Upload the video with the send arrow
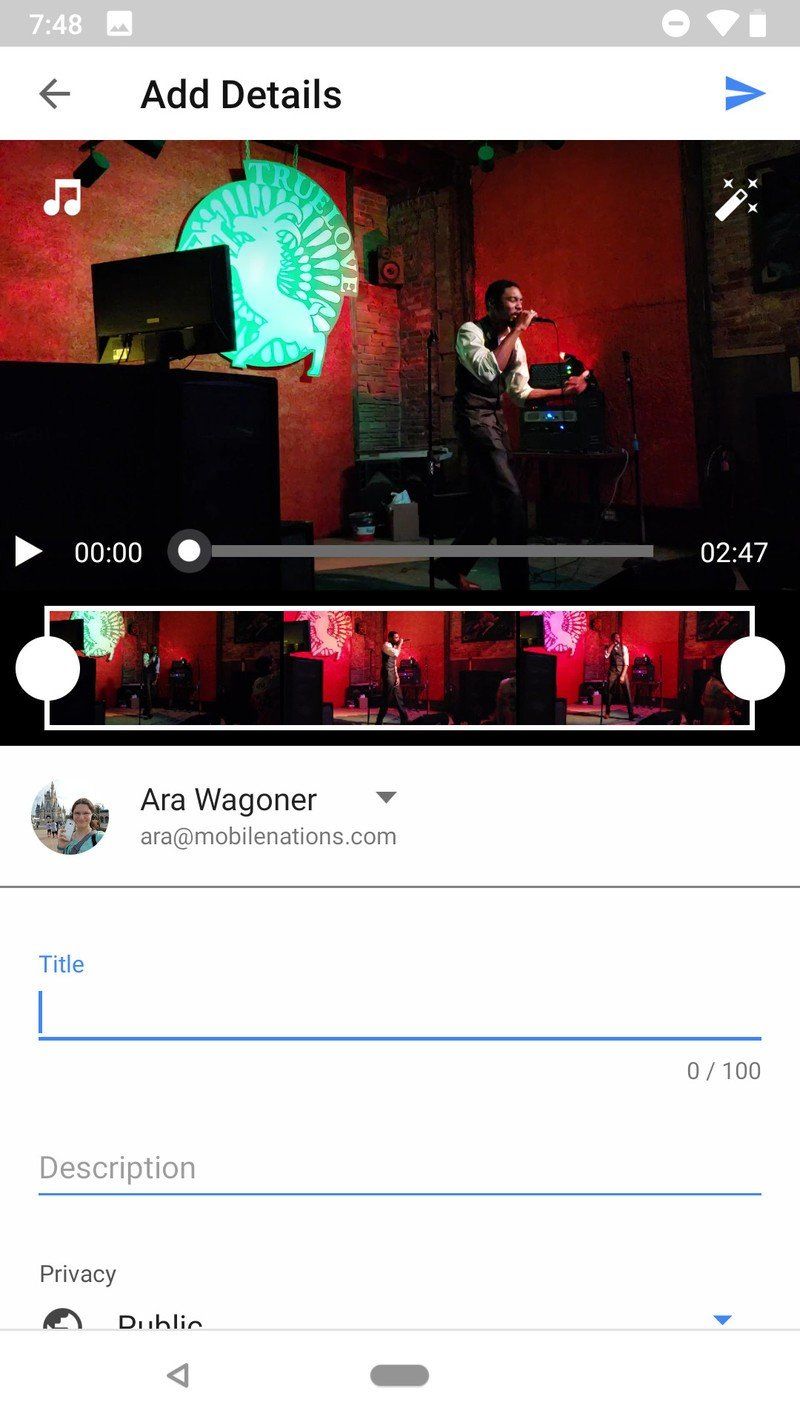 point(745,94)
